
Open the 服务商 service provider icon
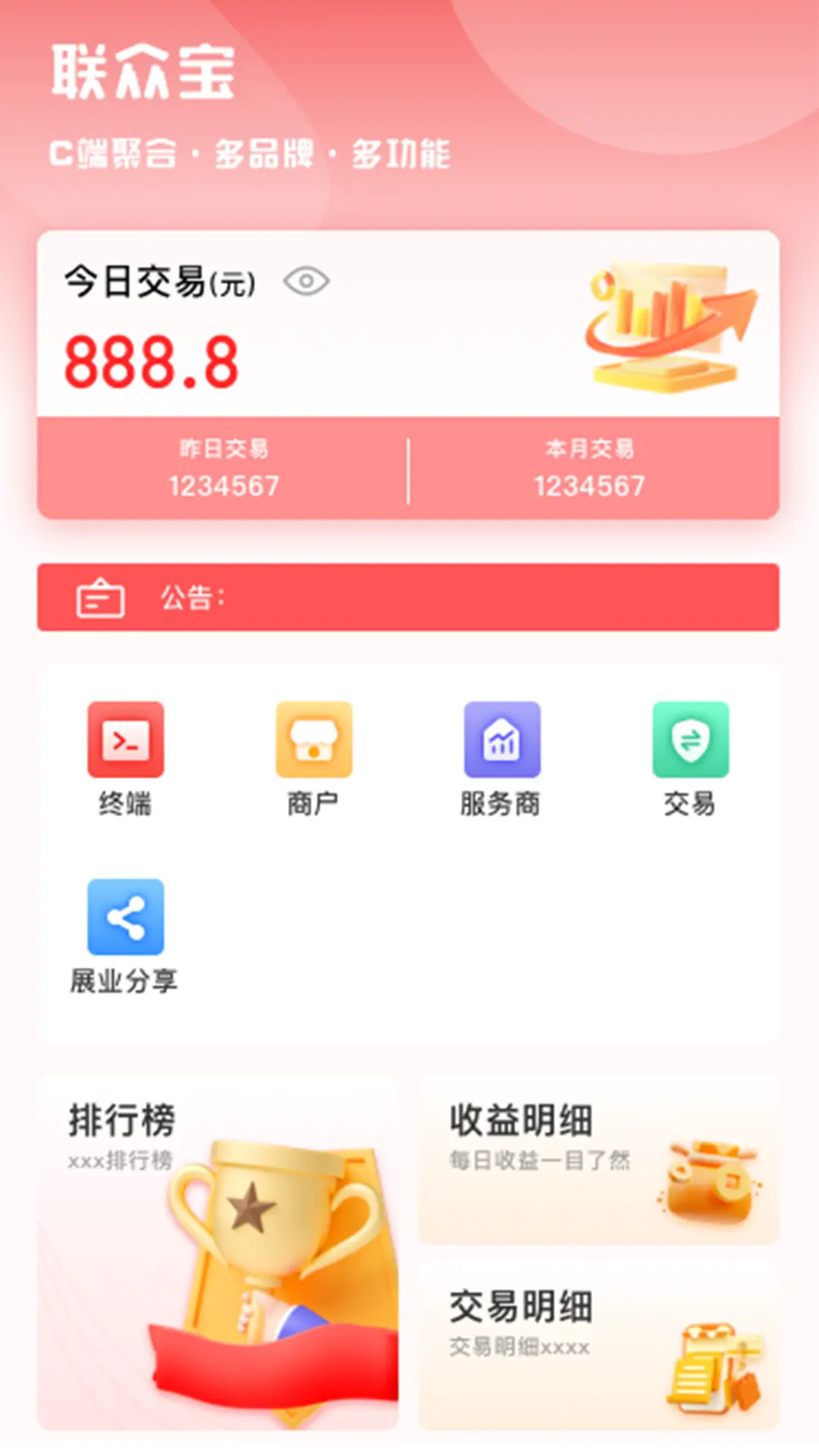pos(502,741)
